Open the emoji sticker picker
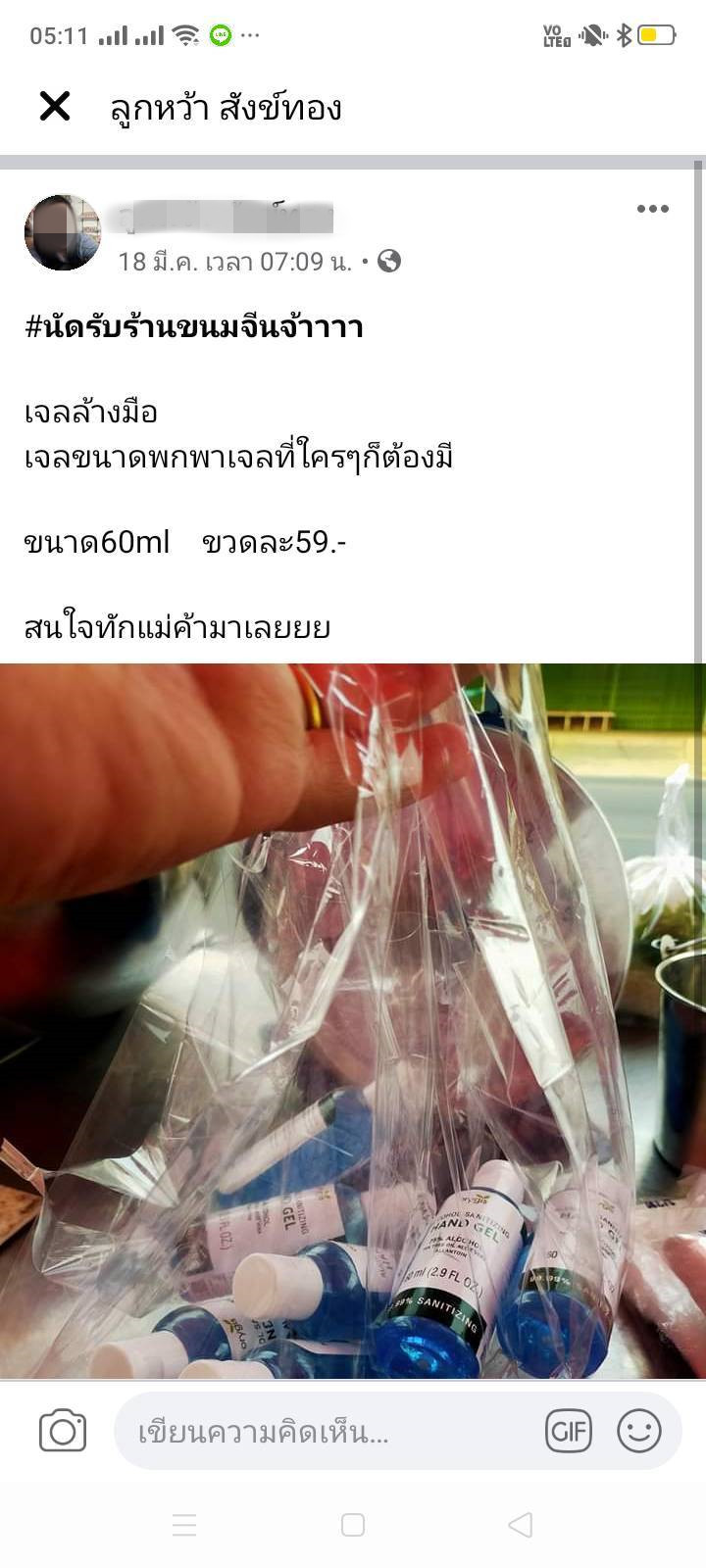The width and height of the screenshot is (706, 1568). pyautogui.click(x=639, y=1432)
